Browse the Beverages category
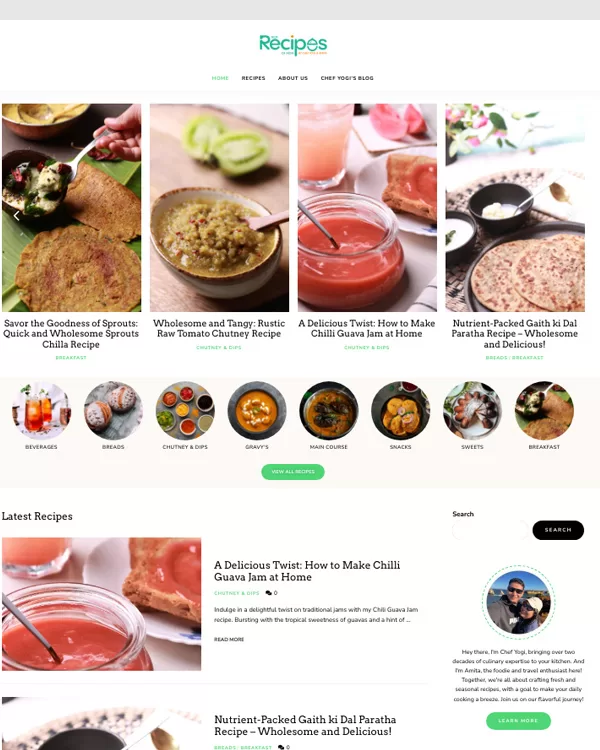Viewport: 600px width, 750px height. pos(41,411)
